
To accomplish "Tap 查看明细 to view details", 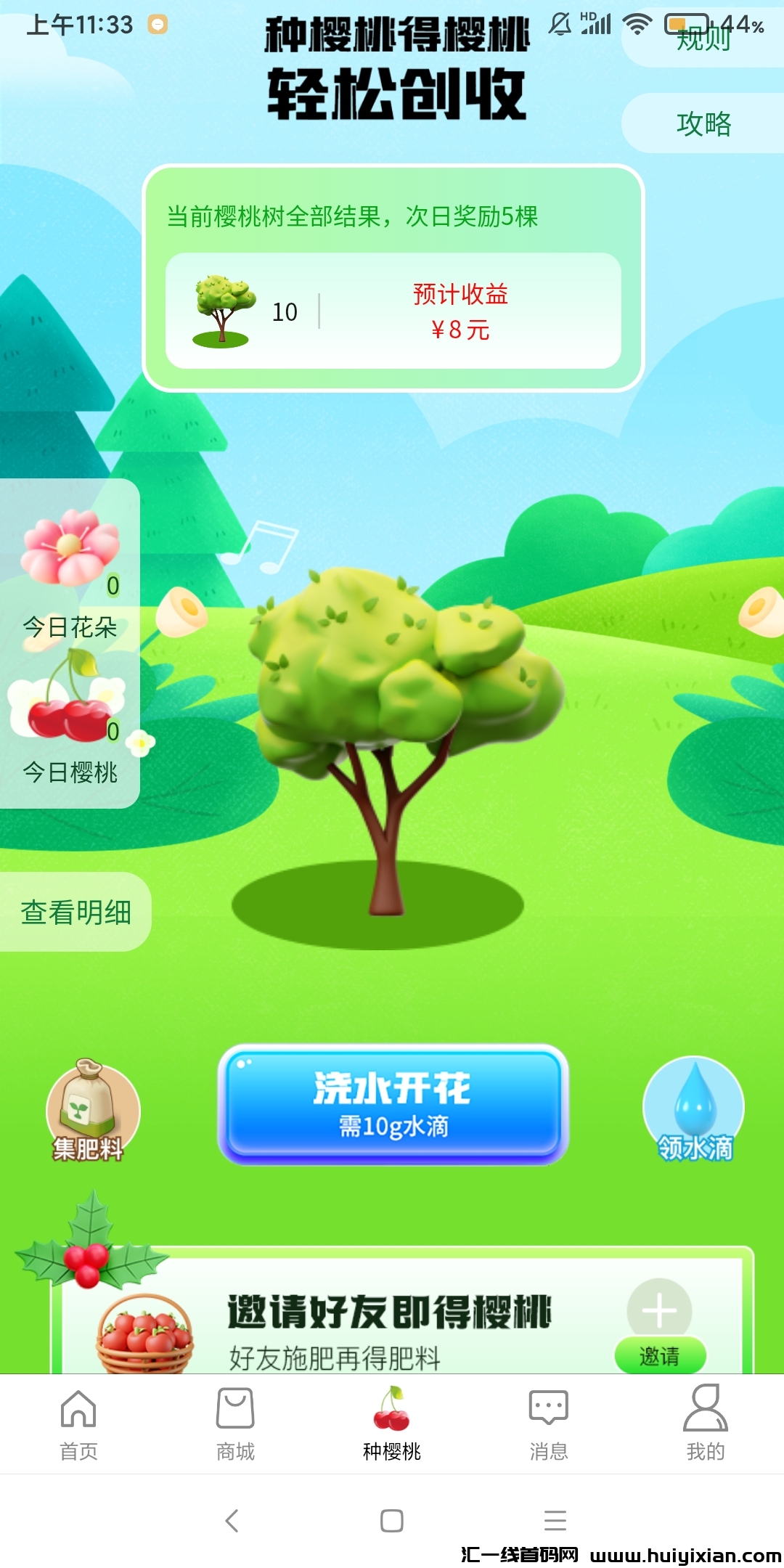I will [75, 912].
